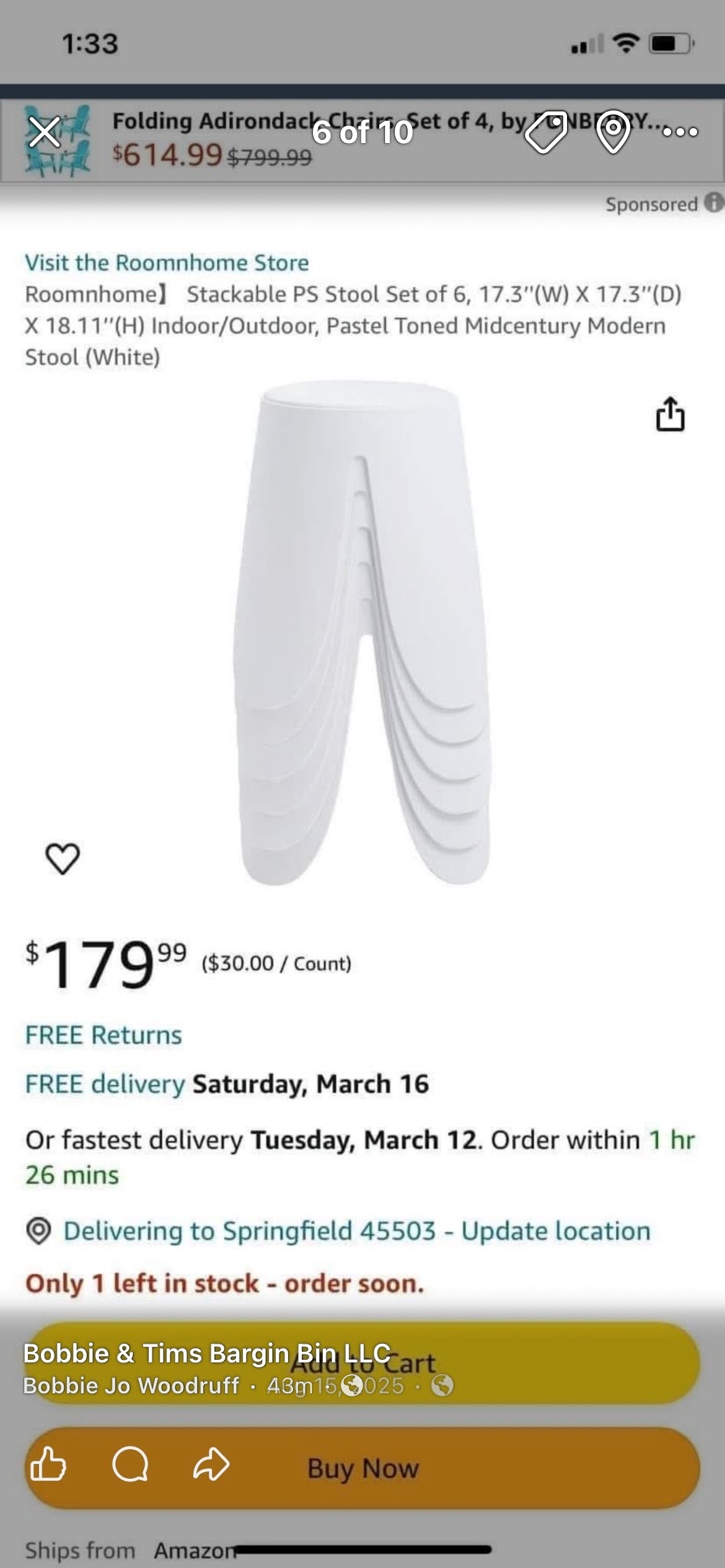View Bobbie Jo Woodruff's profile

[131, 1385]
